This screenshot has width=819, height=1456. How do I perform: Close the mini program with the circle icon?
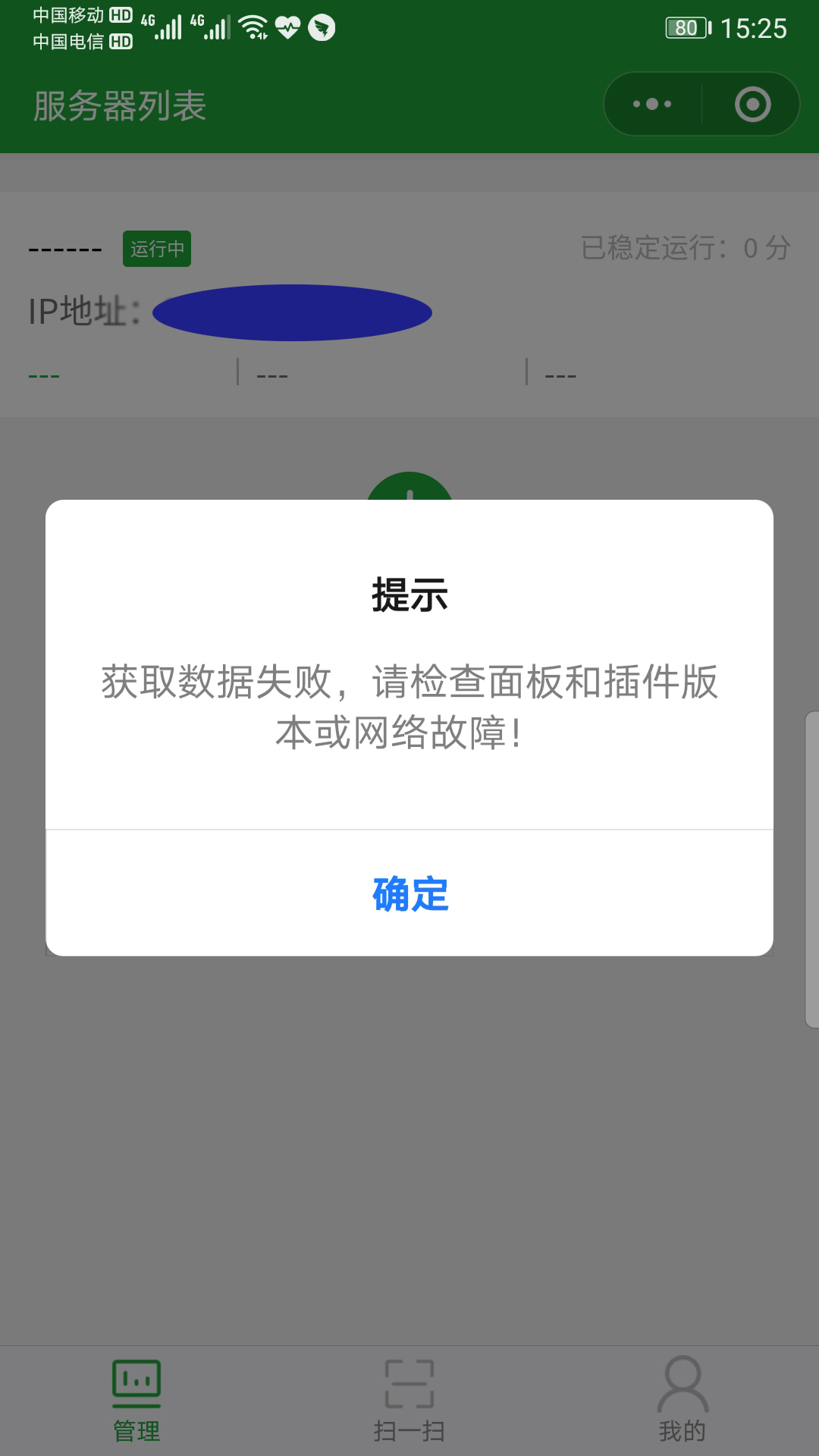tap(752, 104)
